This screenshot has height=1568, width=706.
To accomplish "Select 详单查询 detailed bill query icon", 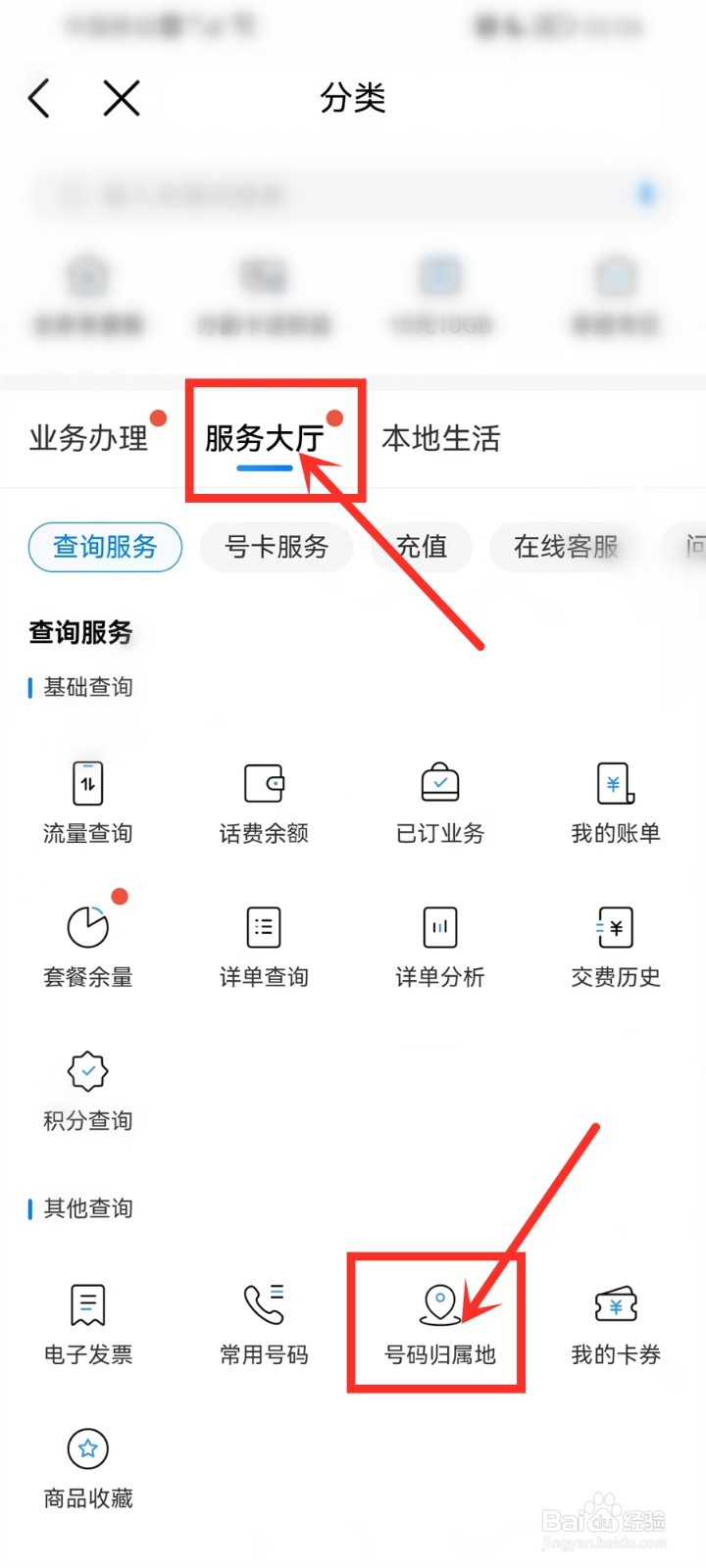I will click(263, 941).
